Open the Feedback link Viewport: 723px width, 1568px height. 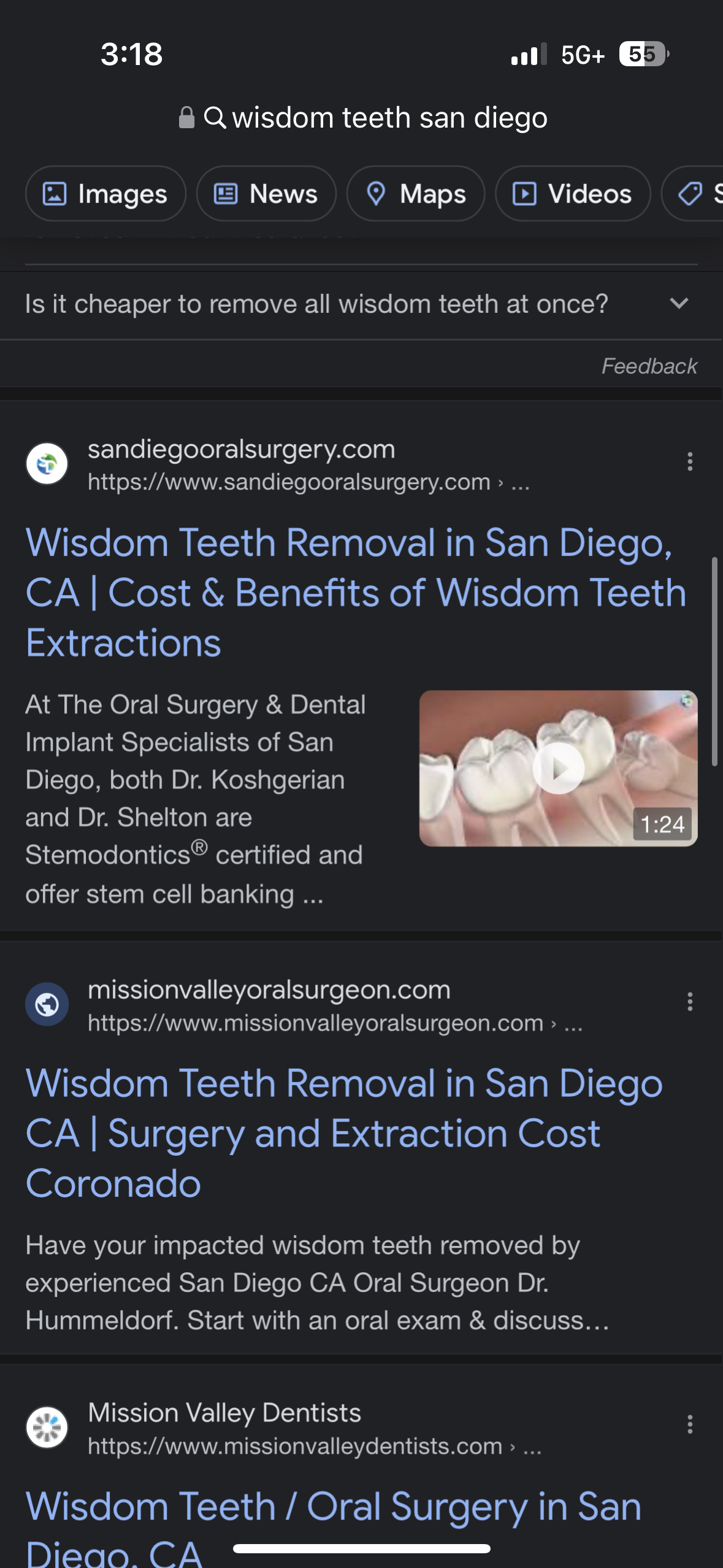649,366
